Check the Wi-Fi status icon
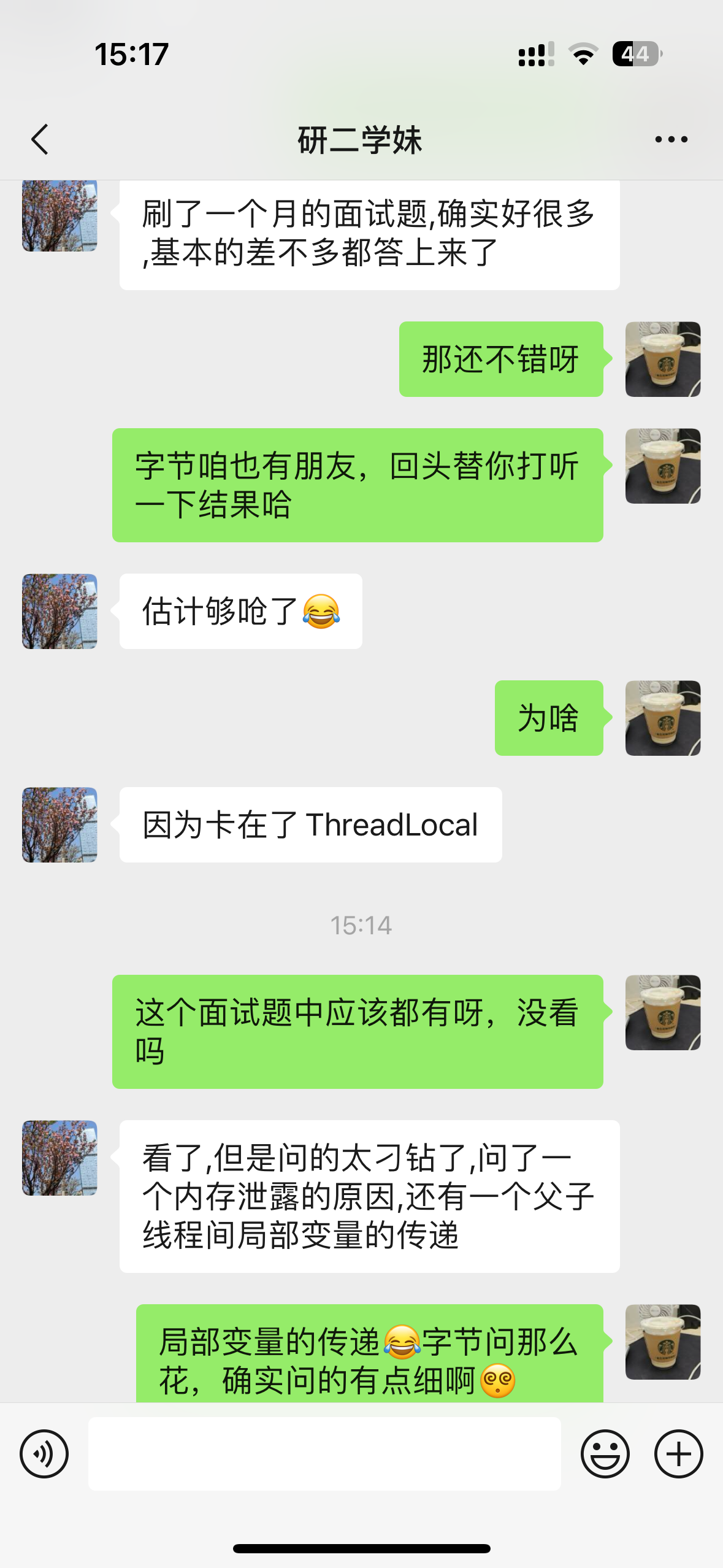Screen dimensions: 723x1568 click(x=581, y=55)
